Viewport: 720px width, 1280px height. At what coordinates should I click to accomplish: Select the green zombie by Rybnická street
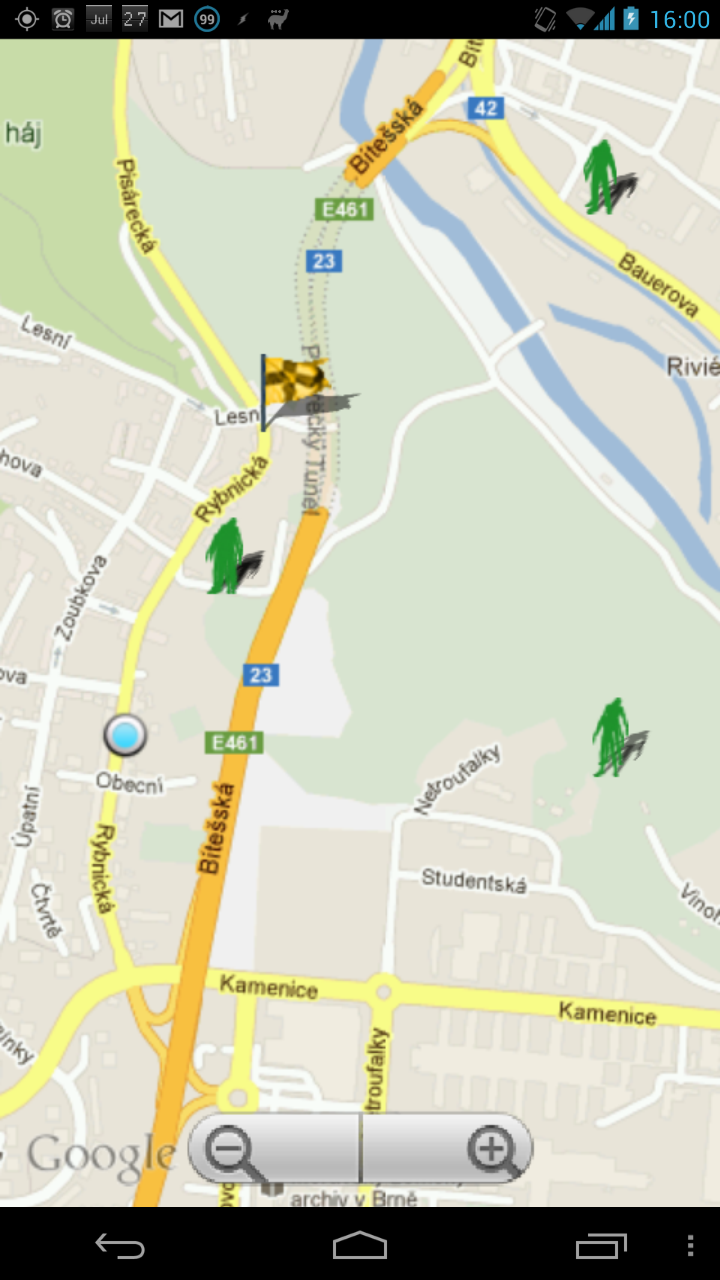pos(226,556)
